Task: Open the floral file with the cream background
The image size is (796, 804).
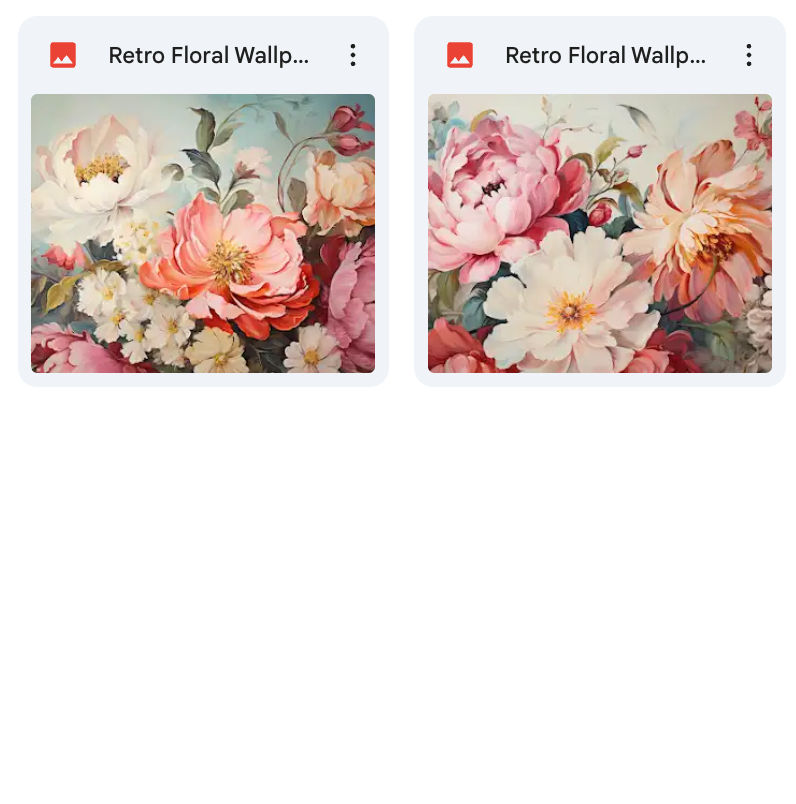Action: [x=599, y=233]
